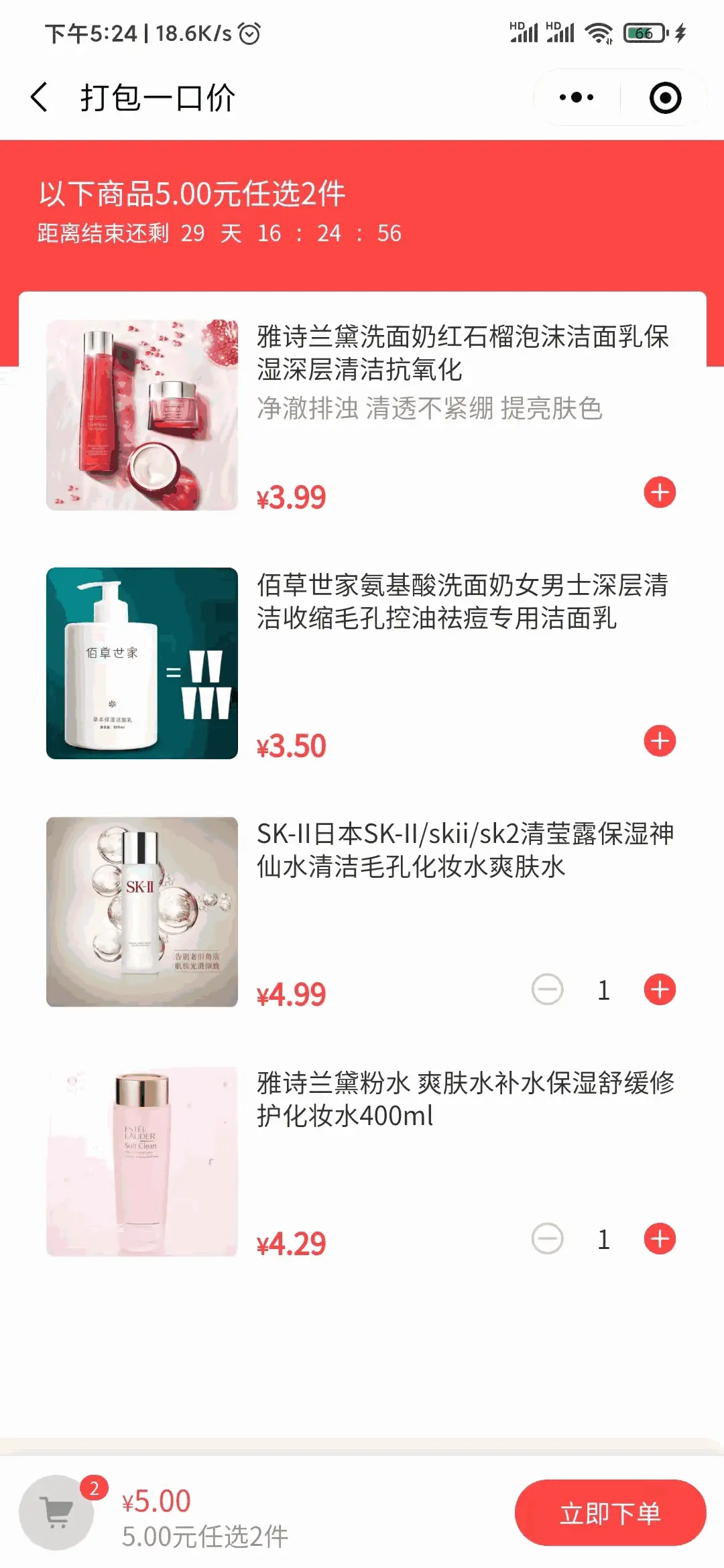Decrease quantity of SK-II 清莹露
724x1568 pixels.
[x=548, y=990]
